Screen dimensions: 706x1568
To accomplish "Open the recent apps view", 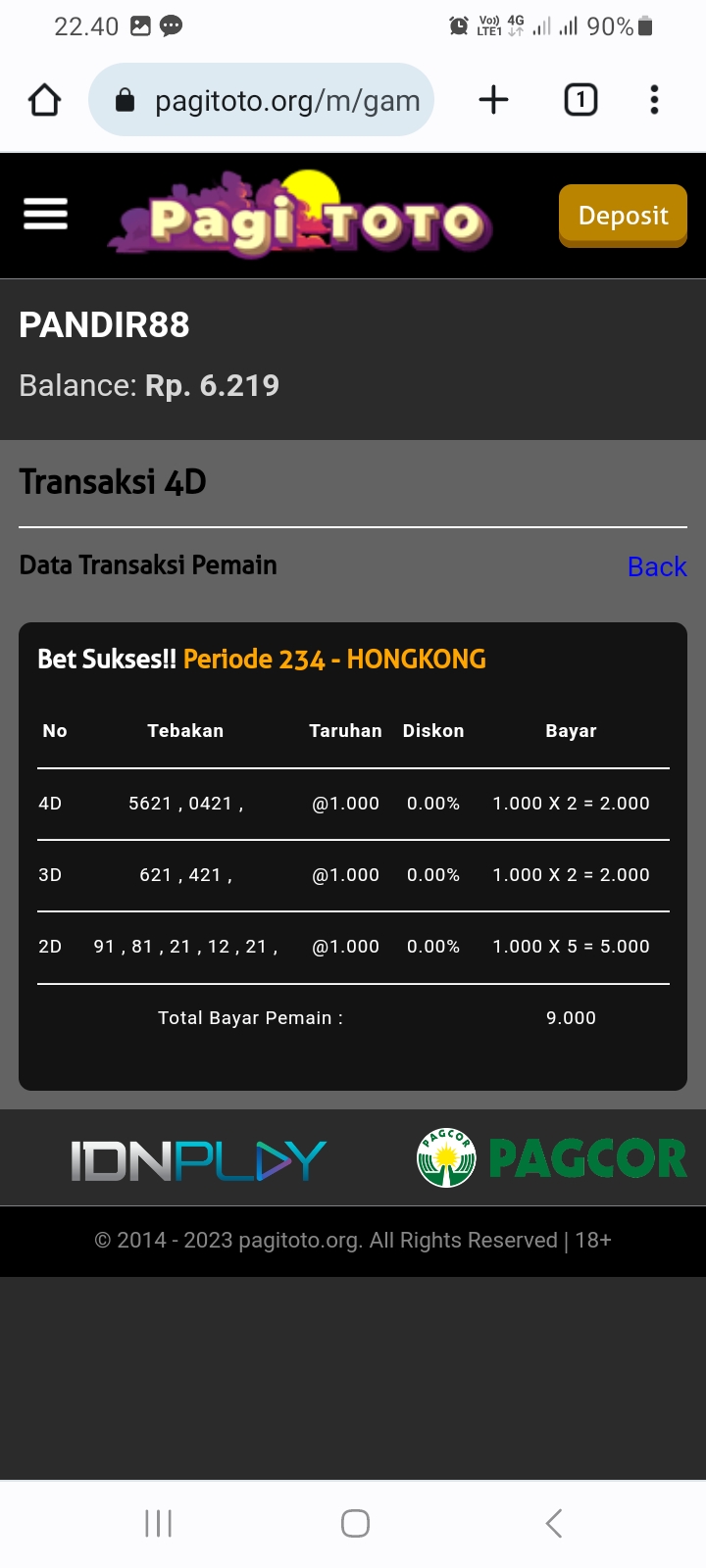I will pos(158,1523).
